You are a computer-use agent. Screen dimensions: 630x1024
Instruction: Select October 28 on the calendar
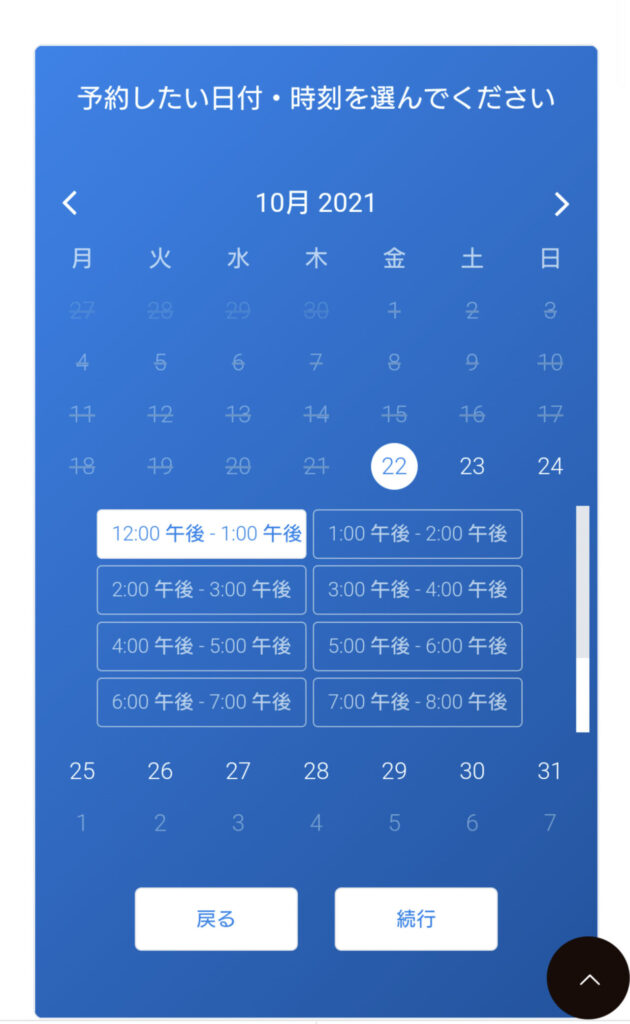[316, 771]
